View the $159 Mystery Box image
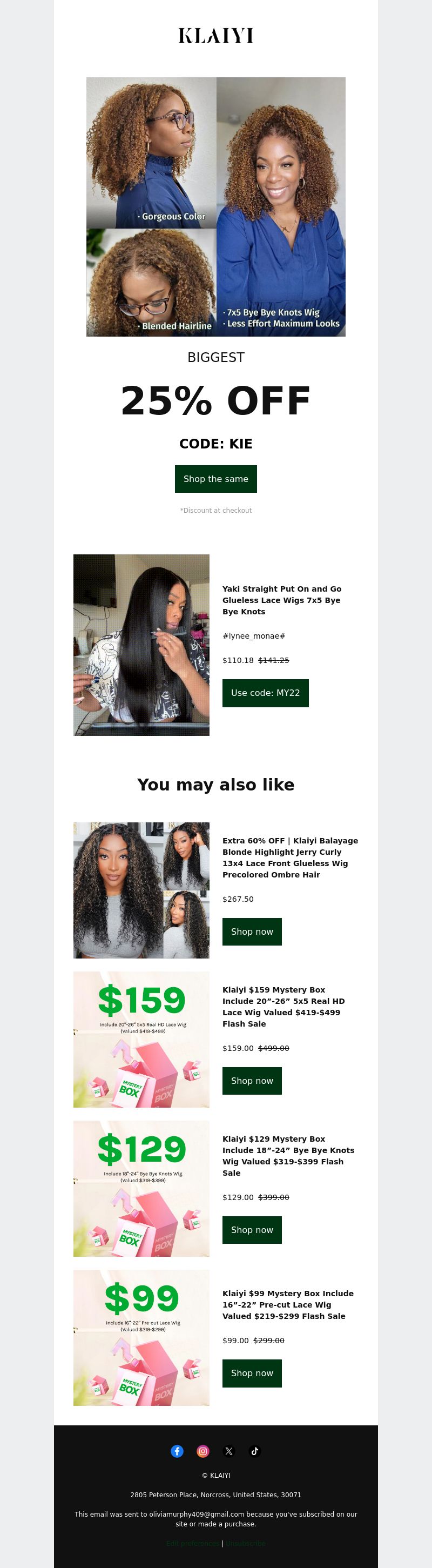432x1568 pixels. coord(141,1039)
